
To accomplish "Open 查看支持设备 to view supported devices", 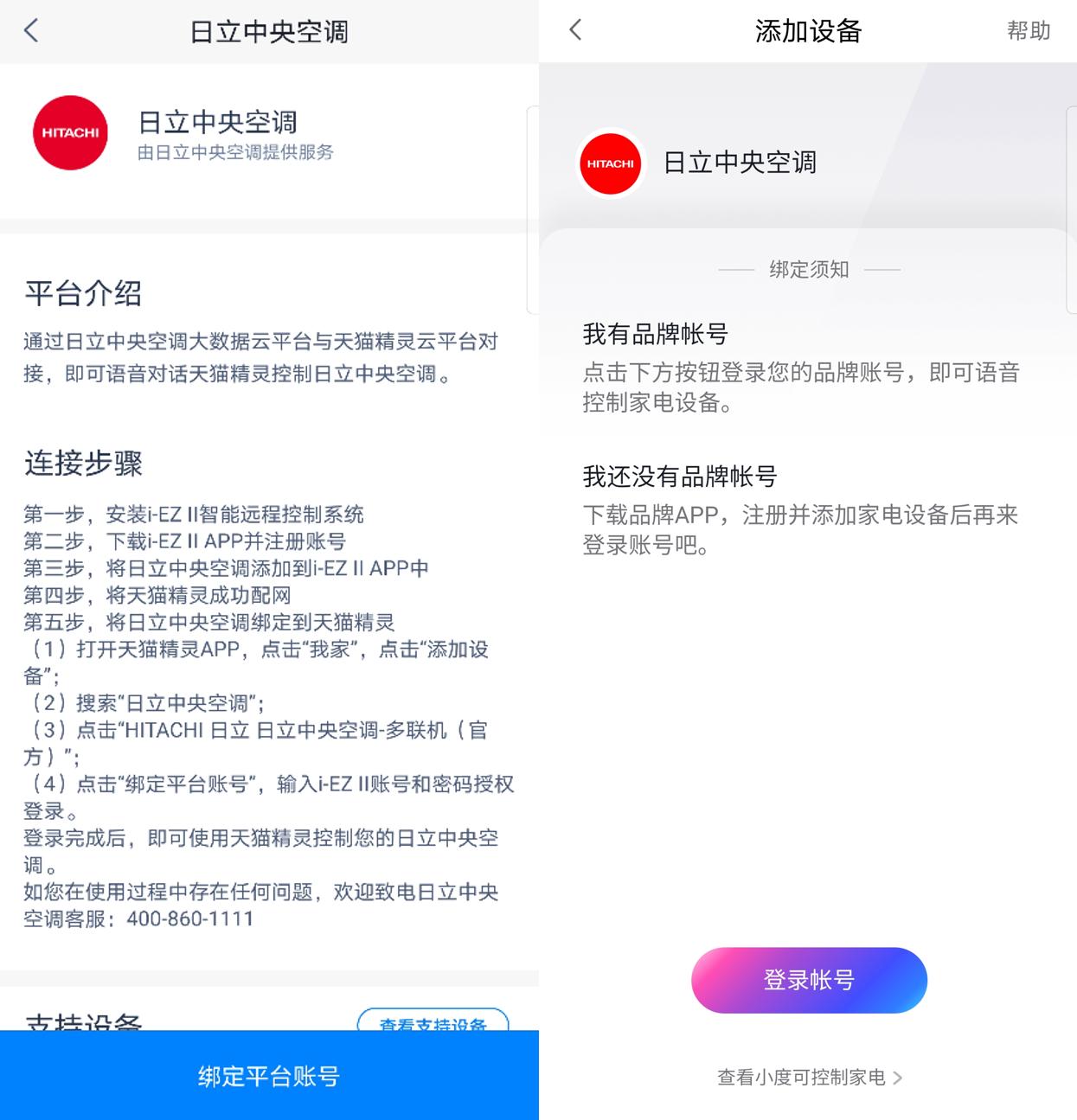I will click(433, 1027).
